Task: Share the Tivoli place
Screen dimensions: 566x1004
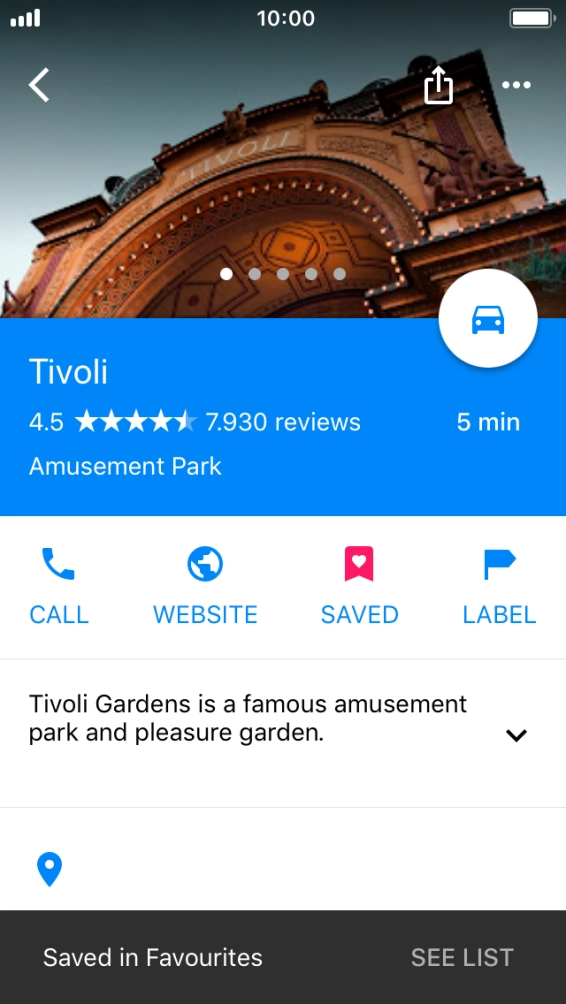Action: [439, 85]
